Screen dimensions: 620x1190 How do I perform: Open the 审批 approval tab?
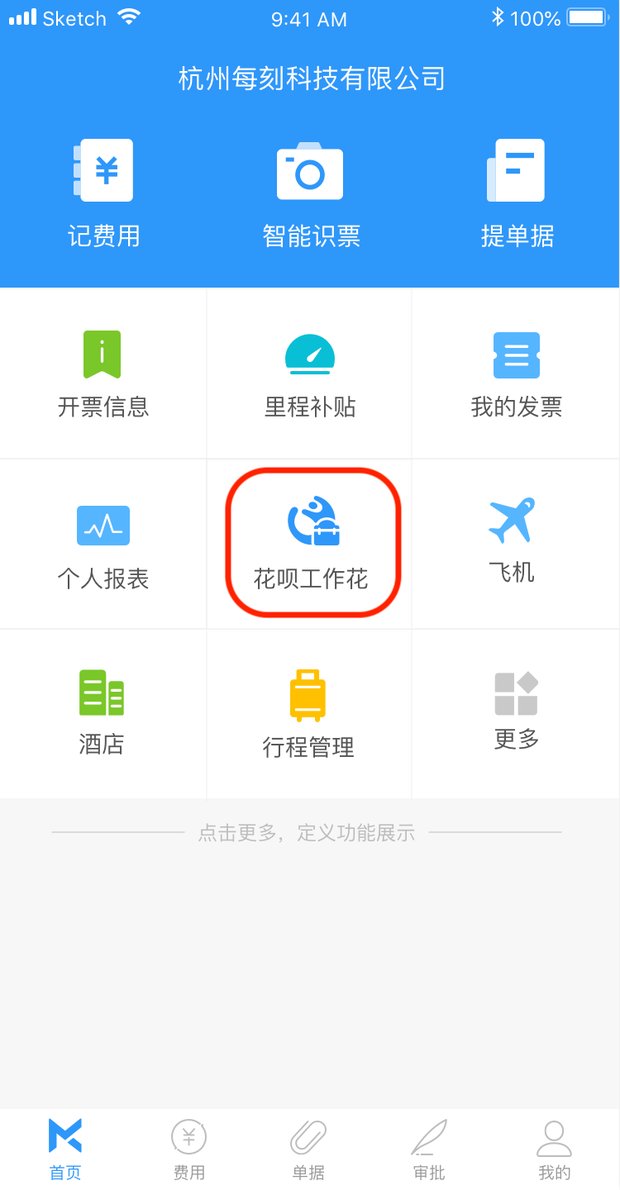pos(429,1148)
